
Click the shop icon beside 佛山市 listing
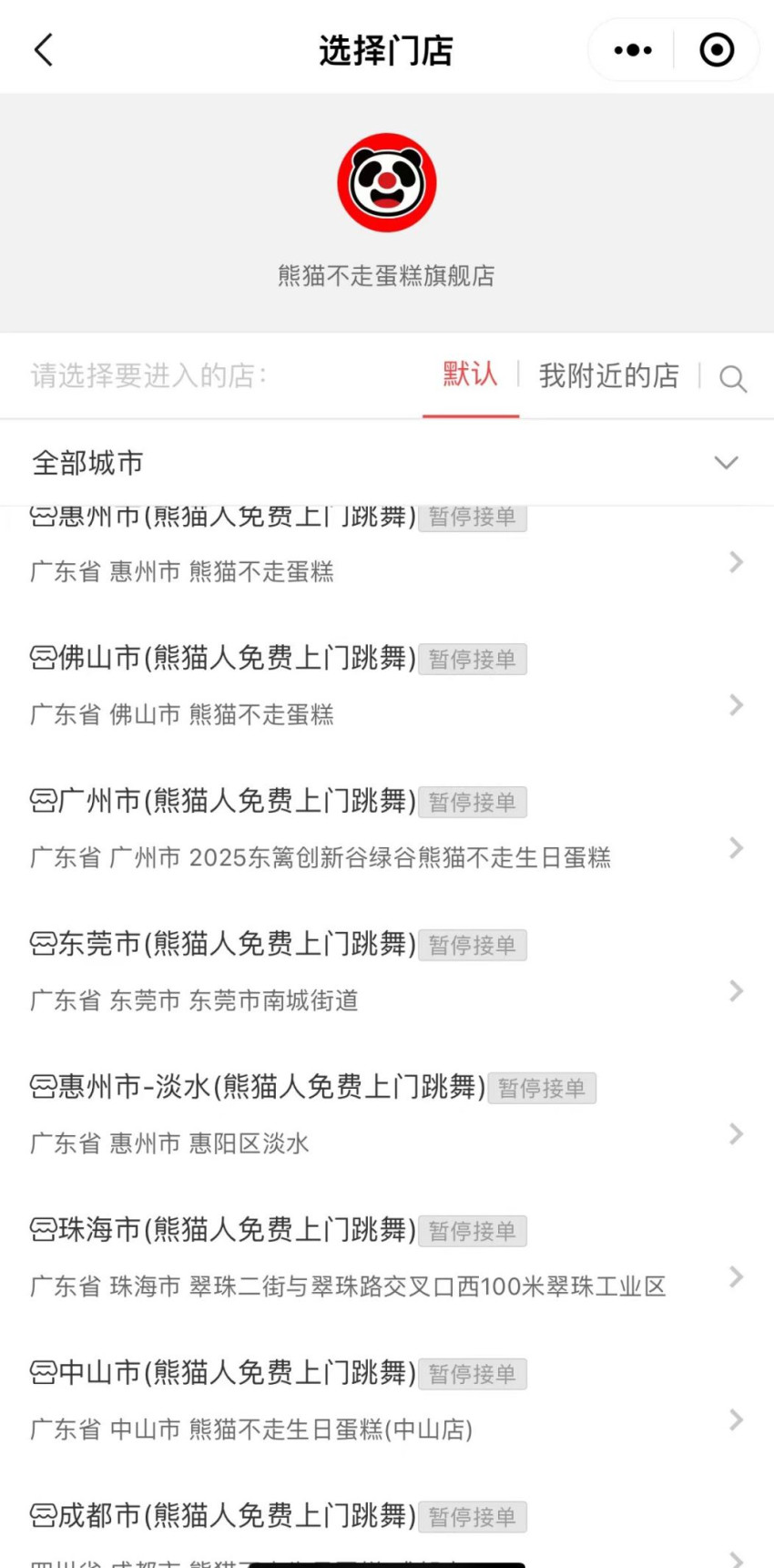(40, 658)
